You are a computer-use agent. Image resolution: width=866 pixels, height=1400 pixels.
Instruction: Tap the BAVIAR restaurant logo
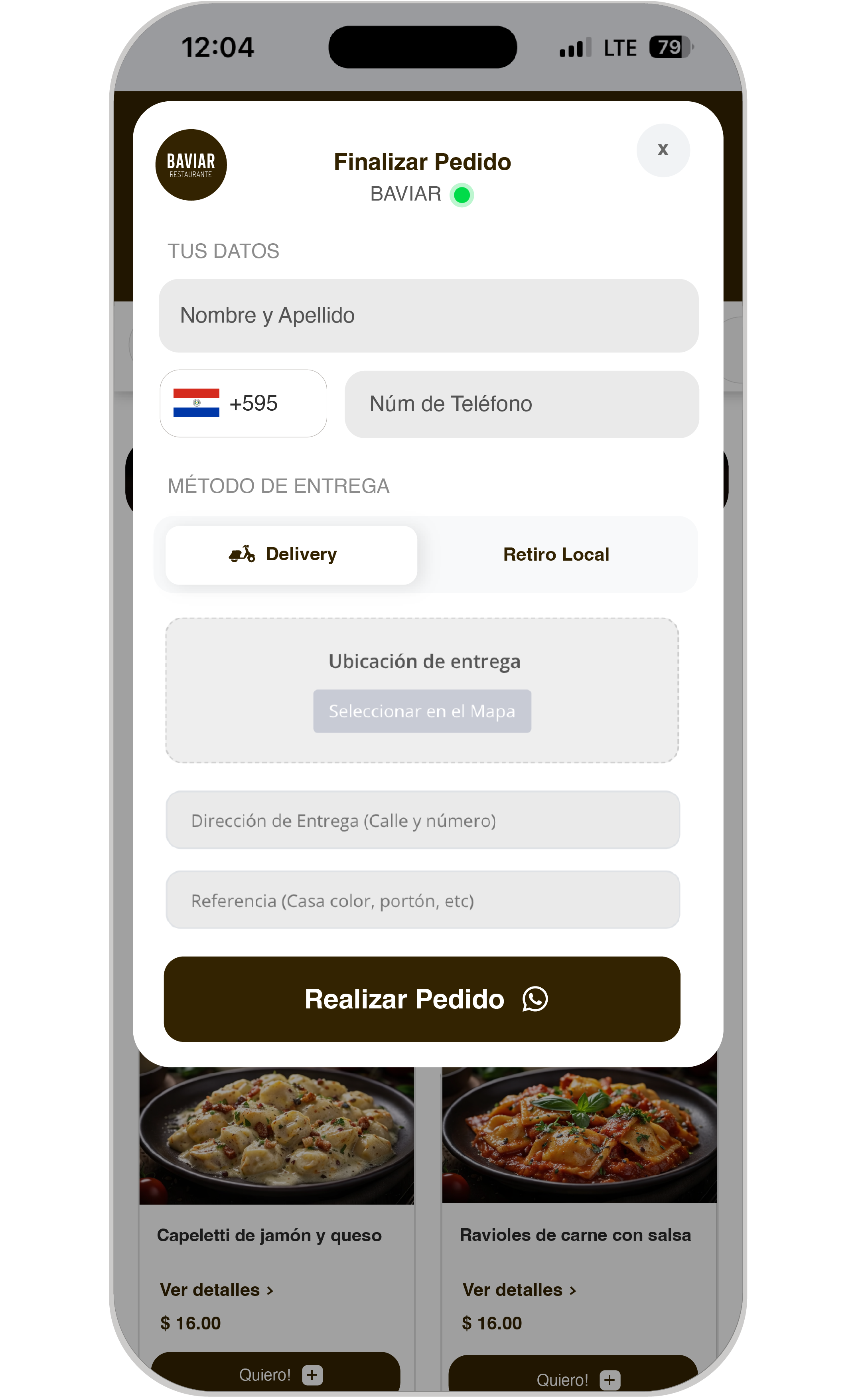coord(191,164)
